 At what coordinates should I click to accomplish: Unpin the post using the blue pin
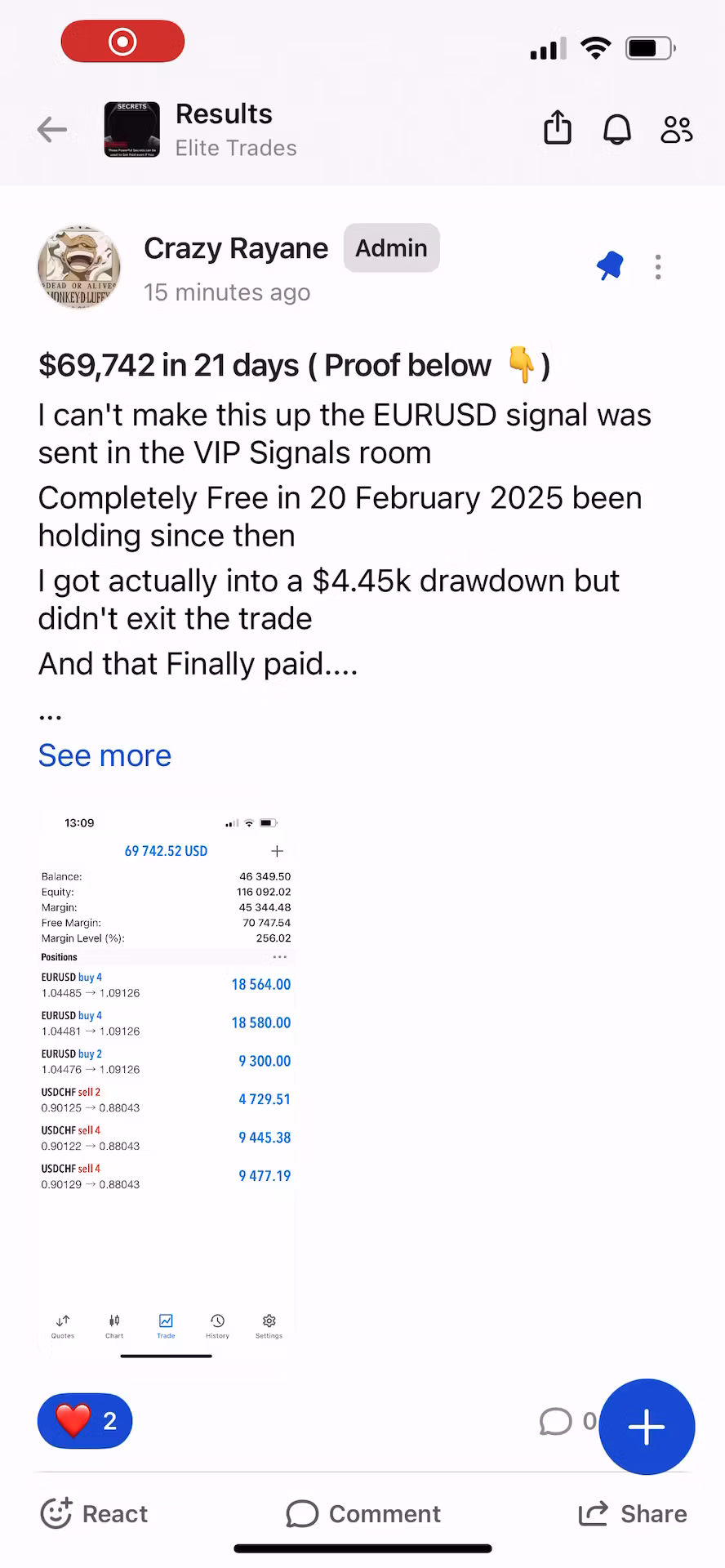point(610,266)
